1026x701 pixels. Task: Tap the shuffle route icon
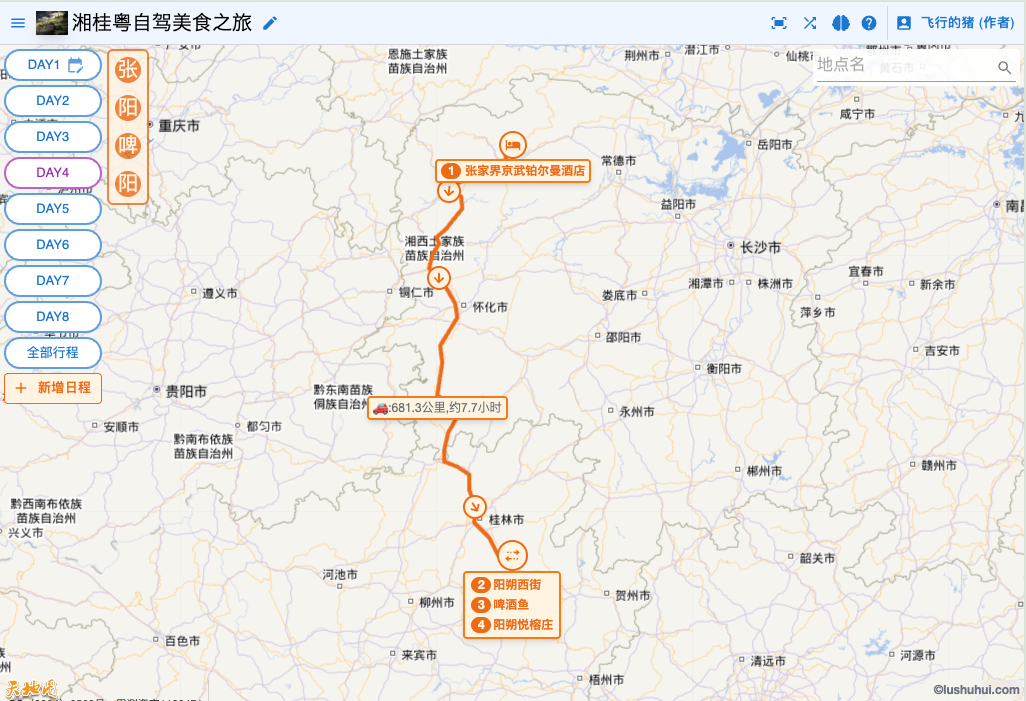(810, 23)
